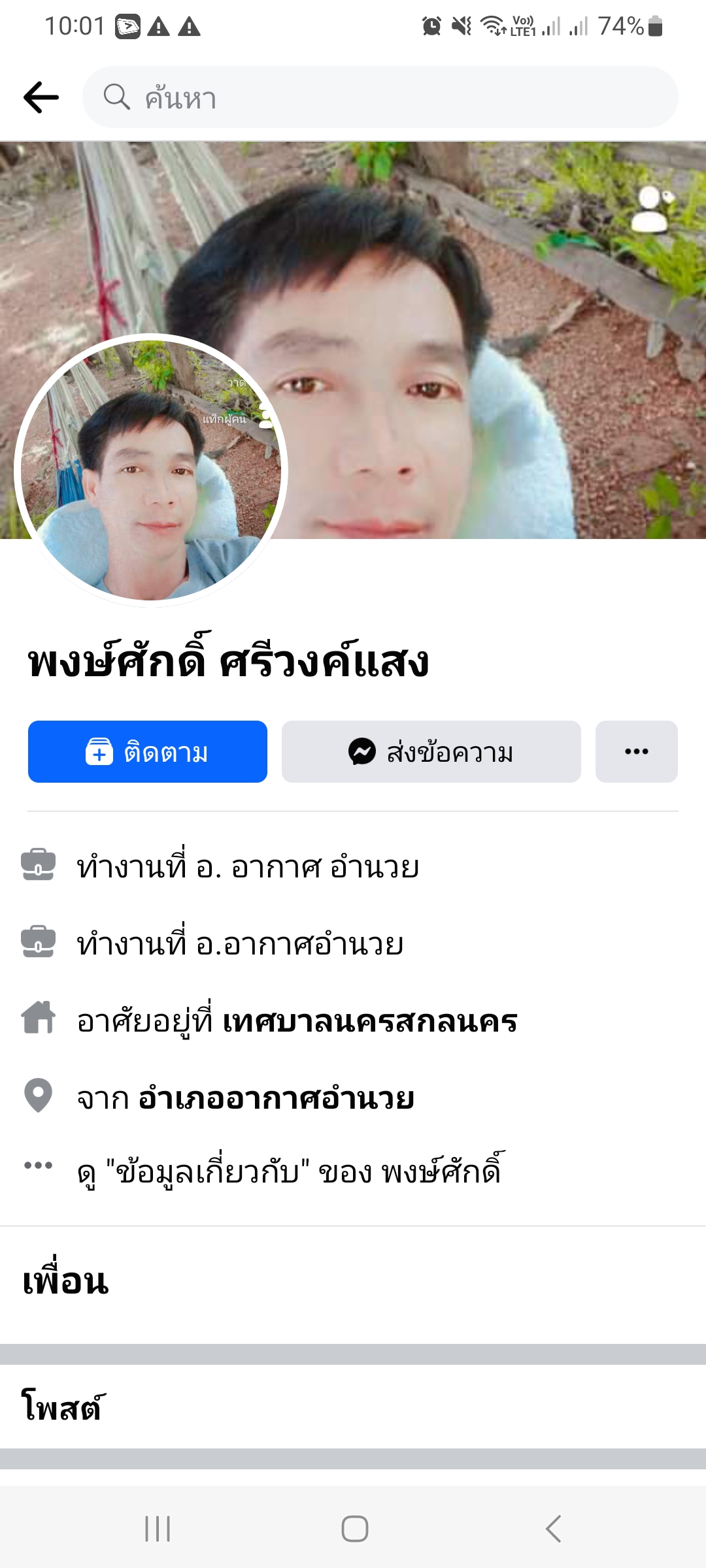The image size is (706, 1568).
Task: Send a message via ส่งข้อความ
Action: click(x=431, y=752)
